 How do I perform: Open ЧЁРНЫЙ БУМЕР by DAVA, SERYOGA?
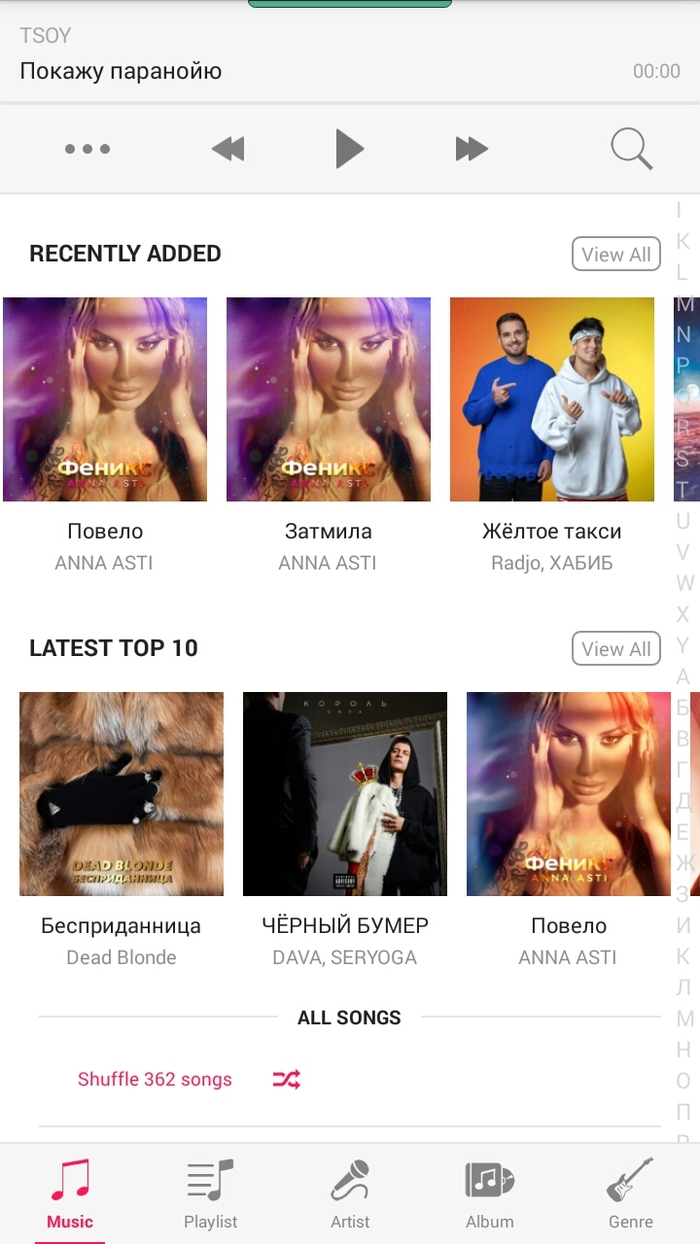tap(345, 794)
